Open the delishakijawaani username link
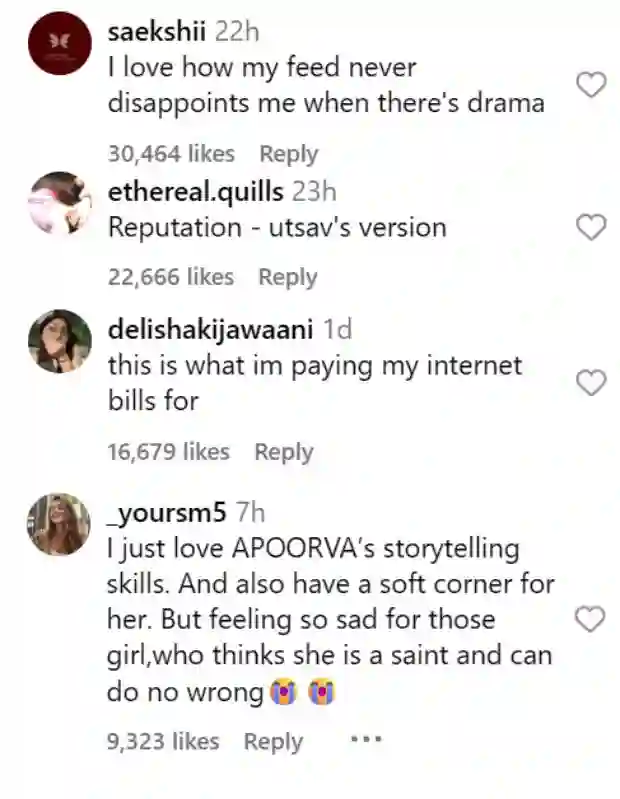The height and width of the screenshot is (799, 620). pyautogui.click(x=212, y=329)
